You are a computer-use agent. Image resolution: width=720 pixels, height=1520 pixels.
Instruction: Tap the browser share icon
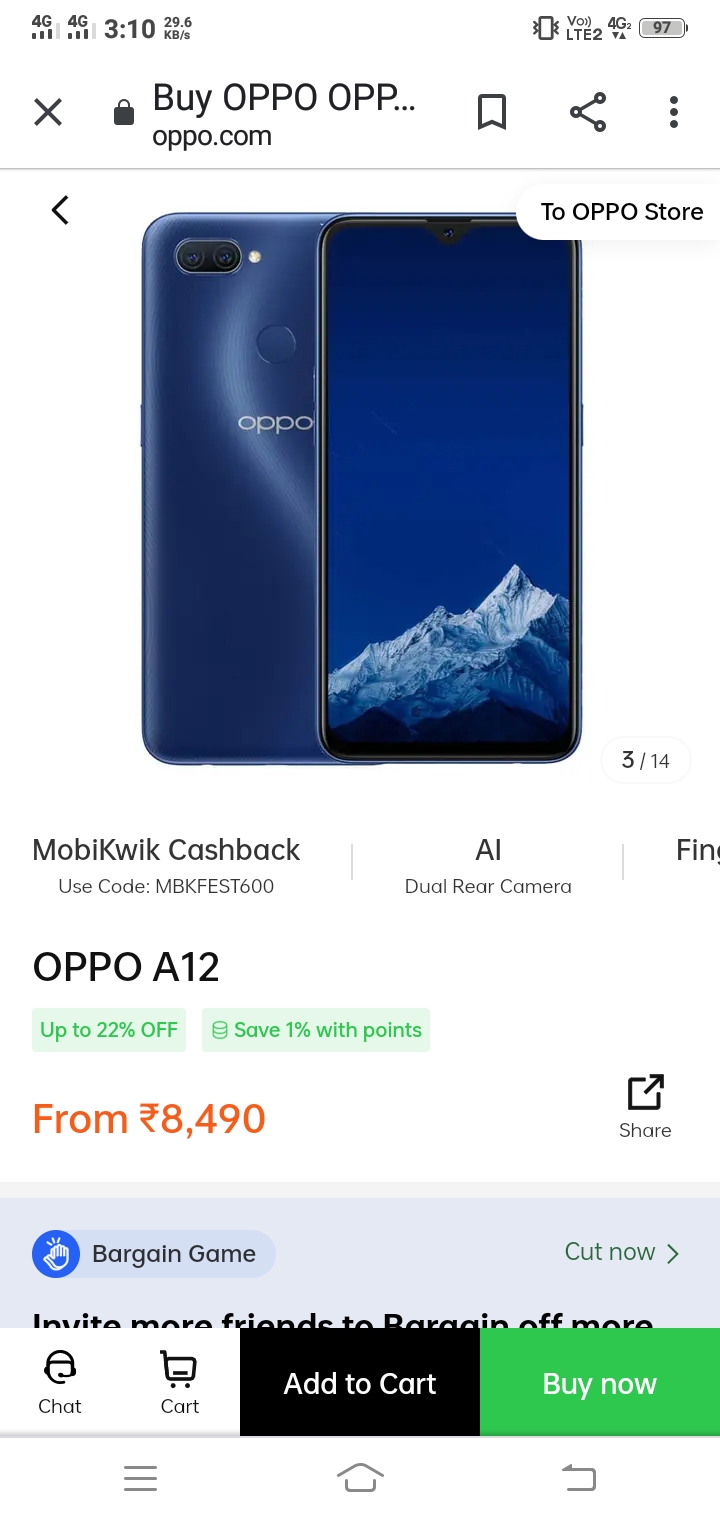click(588, 112)
